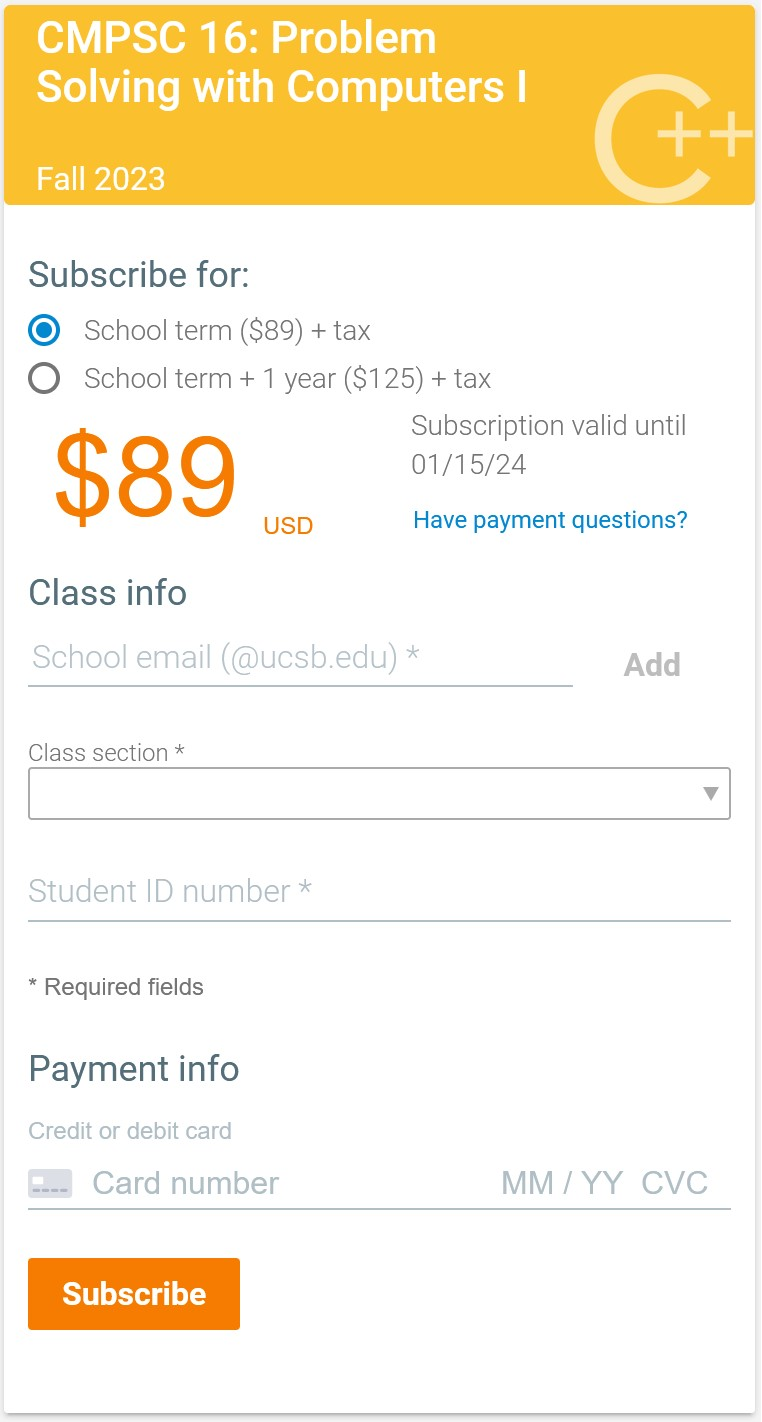Focus the School email field
Screen dimensions: 762x1422
coord(300,658)
